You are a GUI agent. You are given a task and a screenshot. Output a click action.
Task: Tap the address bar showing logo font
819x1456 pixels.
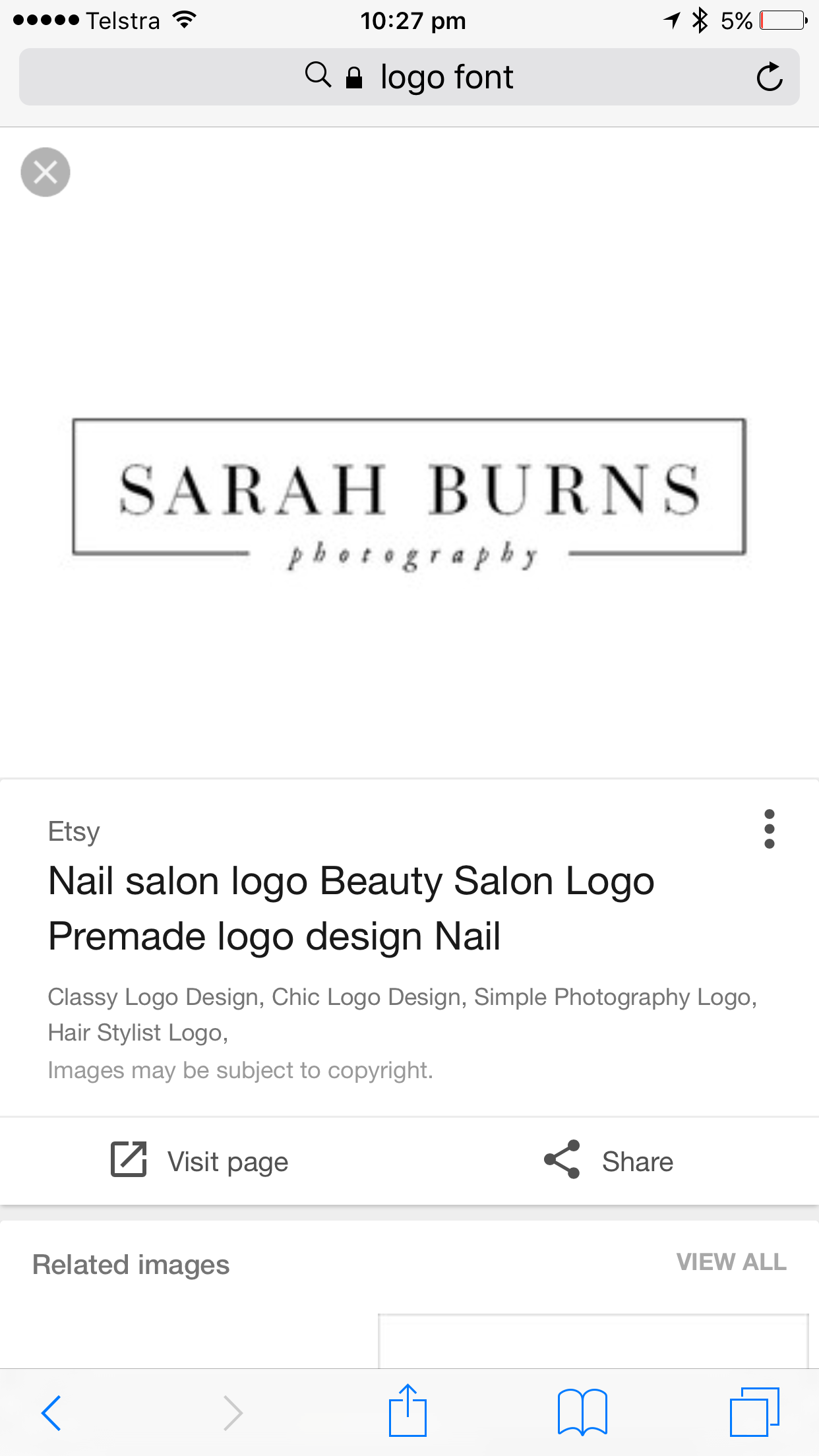pyautogui.click(x=409, y=77)
